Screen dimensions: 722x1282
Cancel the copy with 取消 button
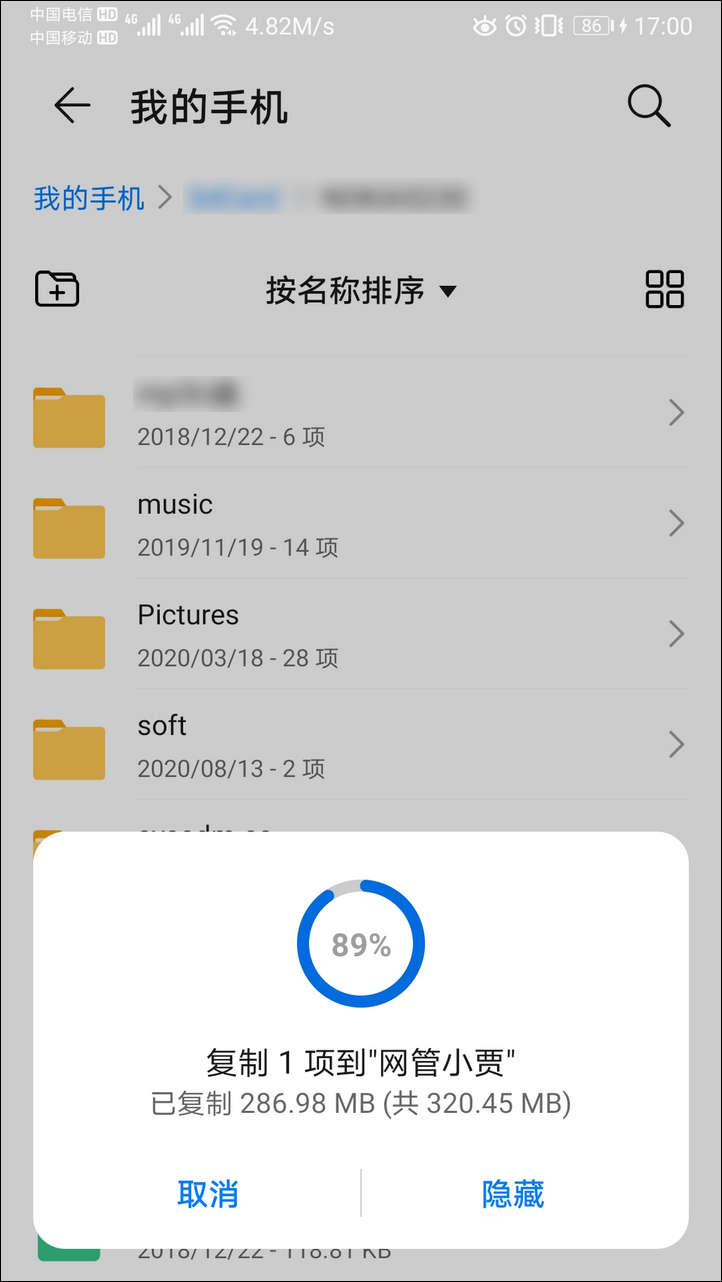(207, 1194)
